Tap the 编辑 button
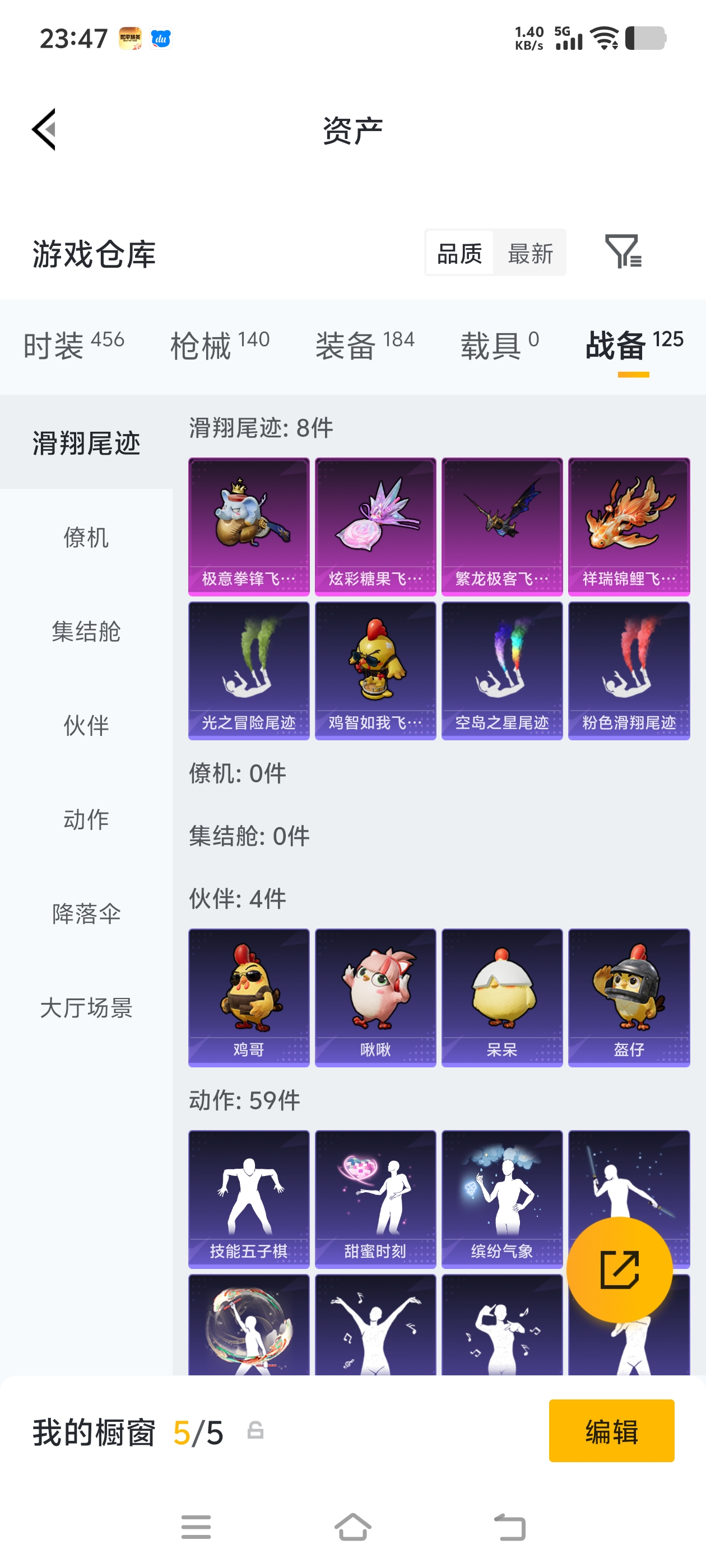The width and height of the screenshot is (706, 1568). coord(611,1430)
